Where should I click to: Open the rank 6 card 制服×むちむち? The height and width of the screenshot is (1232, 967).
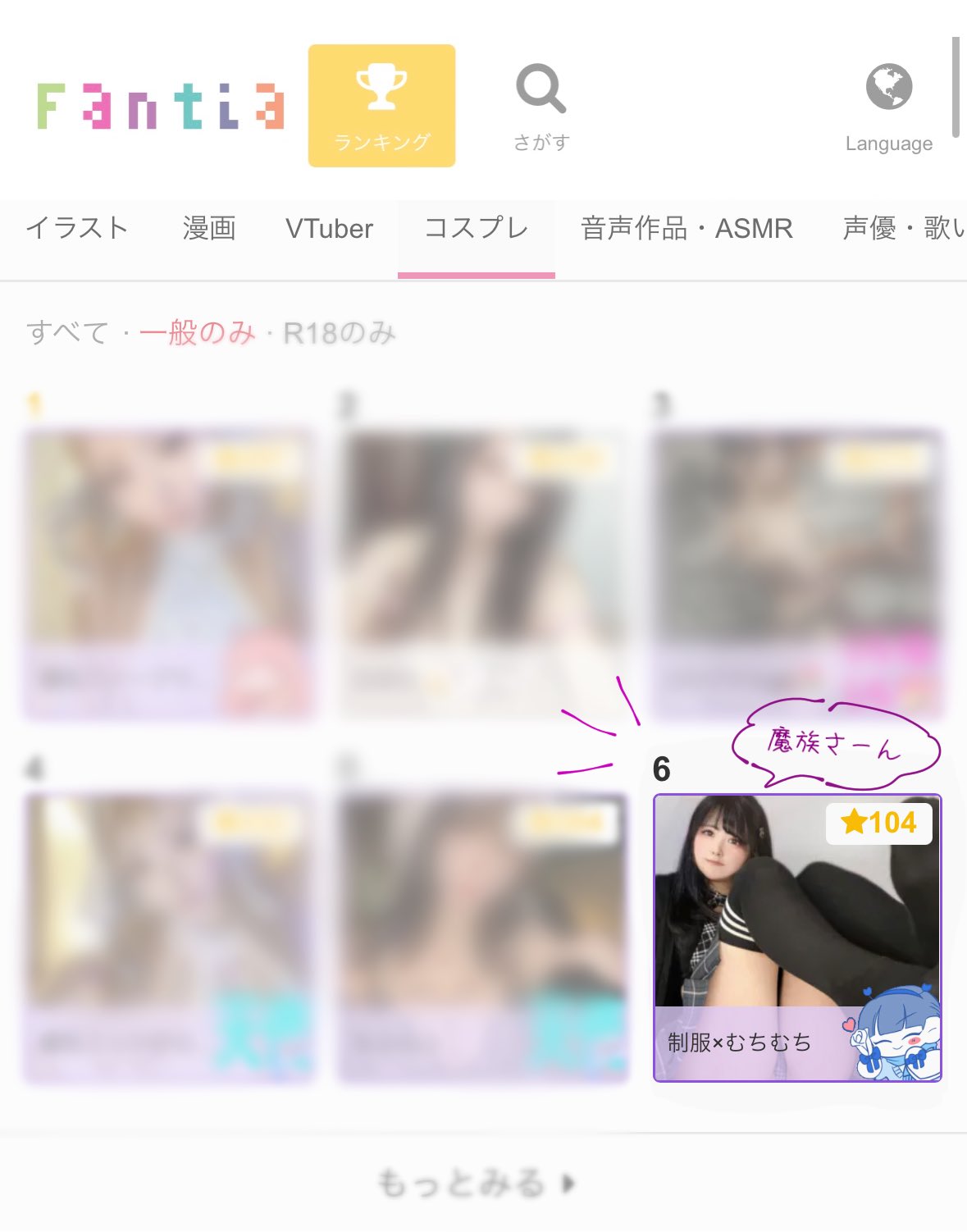point(796,937)
